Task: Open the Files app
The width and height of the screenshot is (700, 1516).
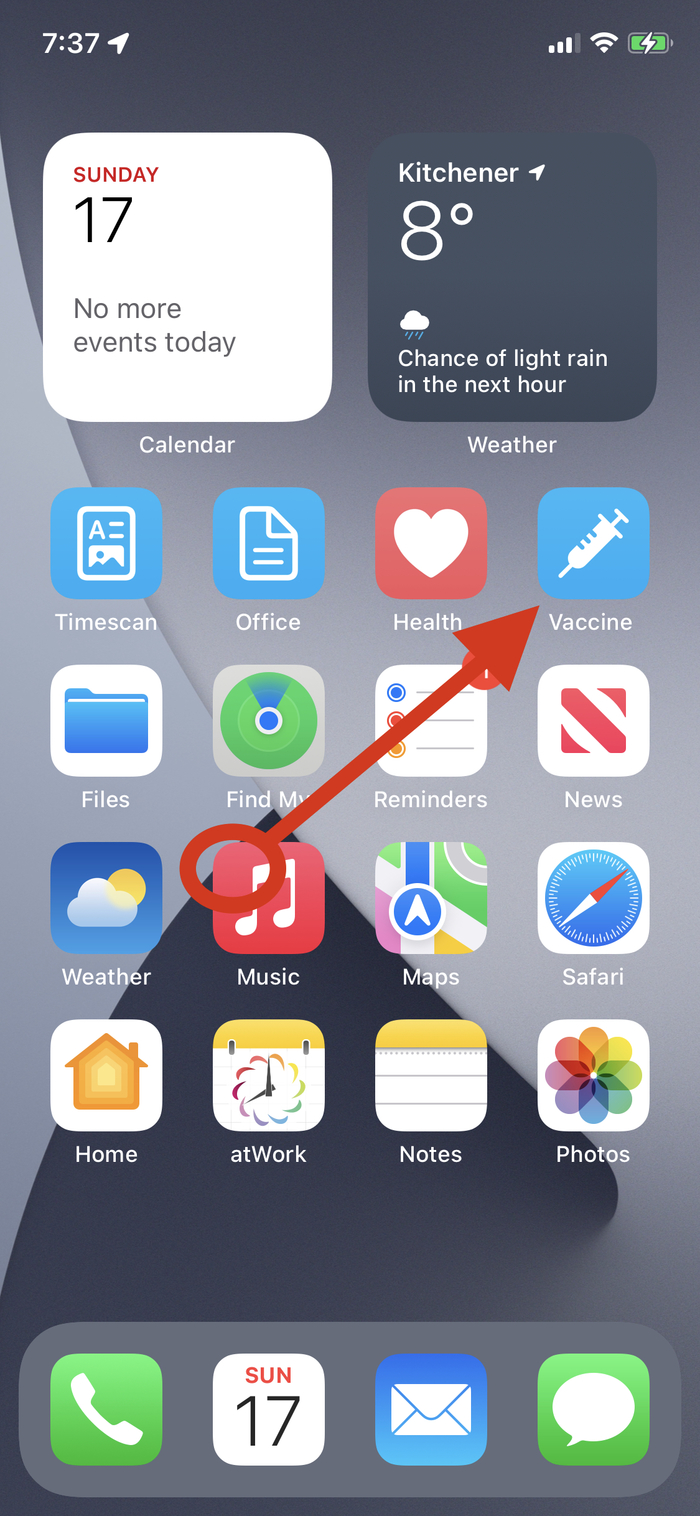Action: [106, 720]
